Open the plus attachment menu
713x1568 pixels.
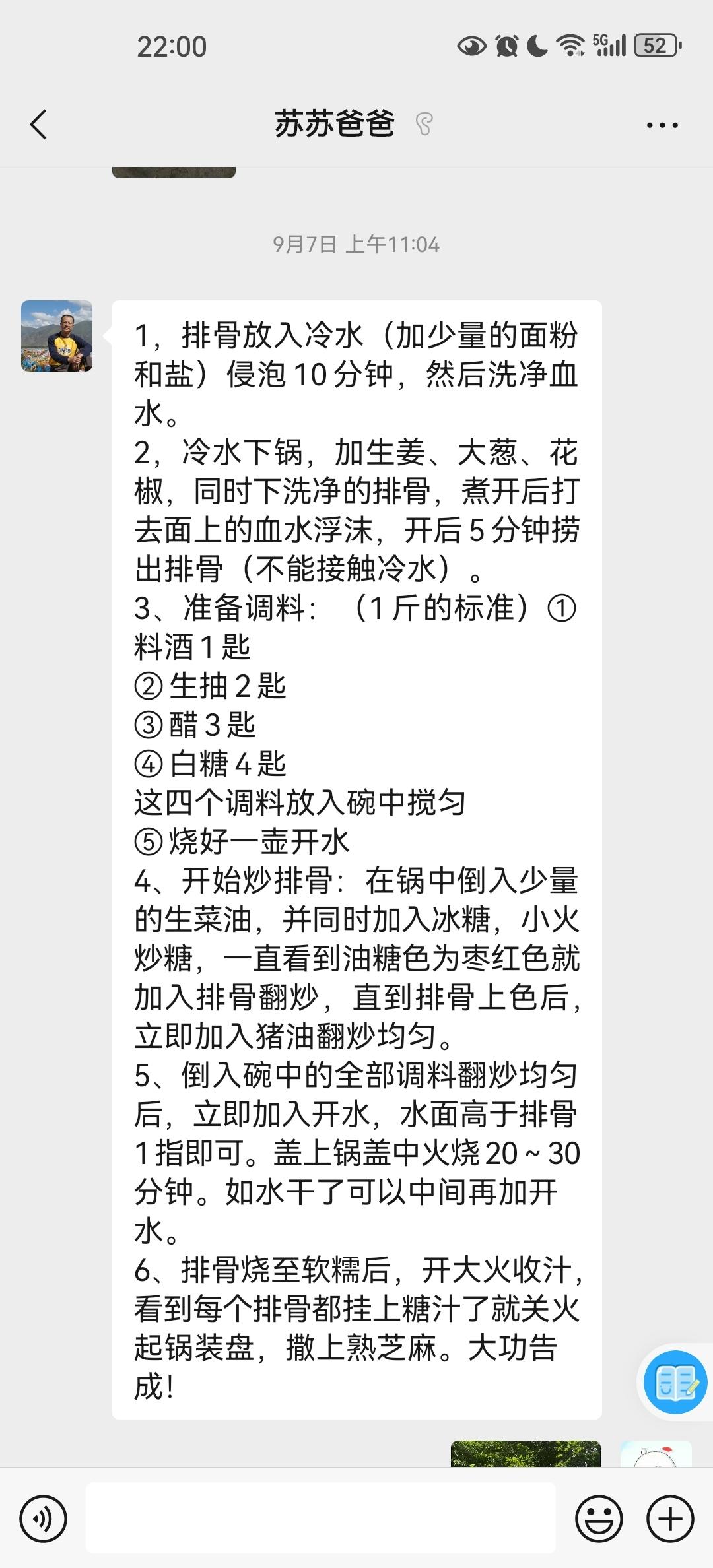tap(670, 1519)
